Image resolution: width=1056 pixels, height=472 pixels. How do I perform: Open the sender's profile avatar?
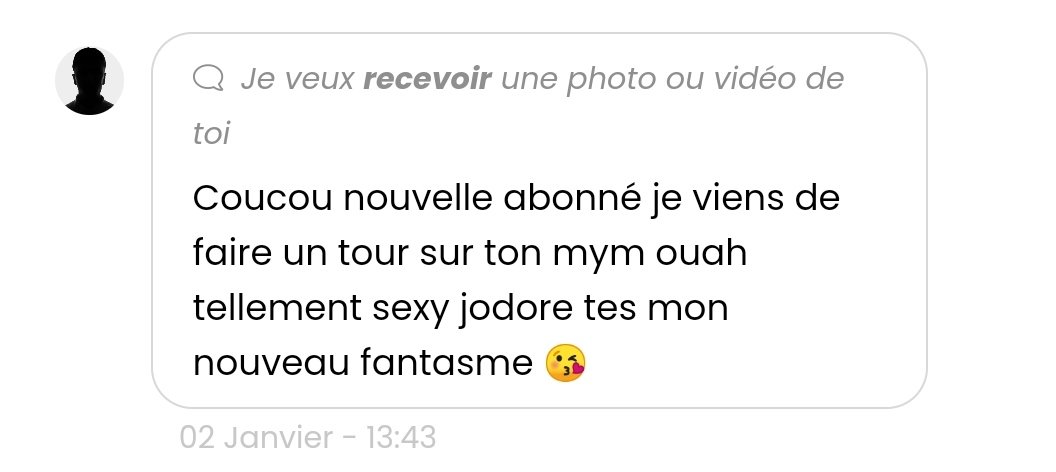pos(89,81)
